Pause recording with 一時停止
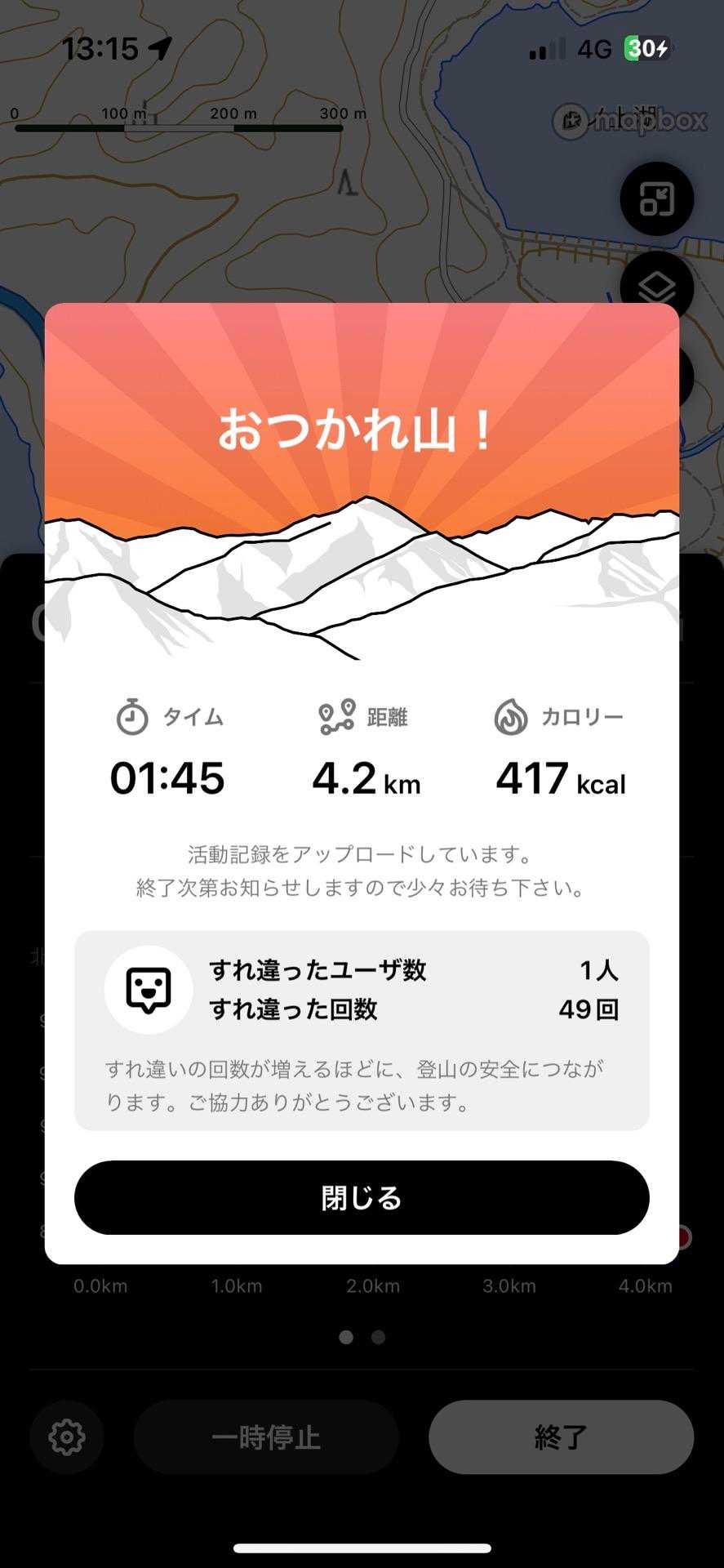Viewport: 724px width, 1568px height. pos(266,1437)
